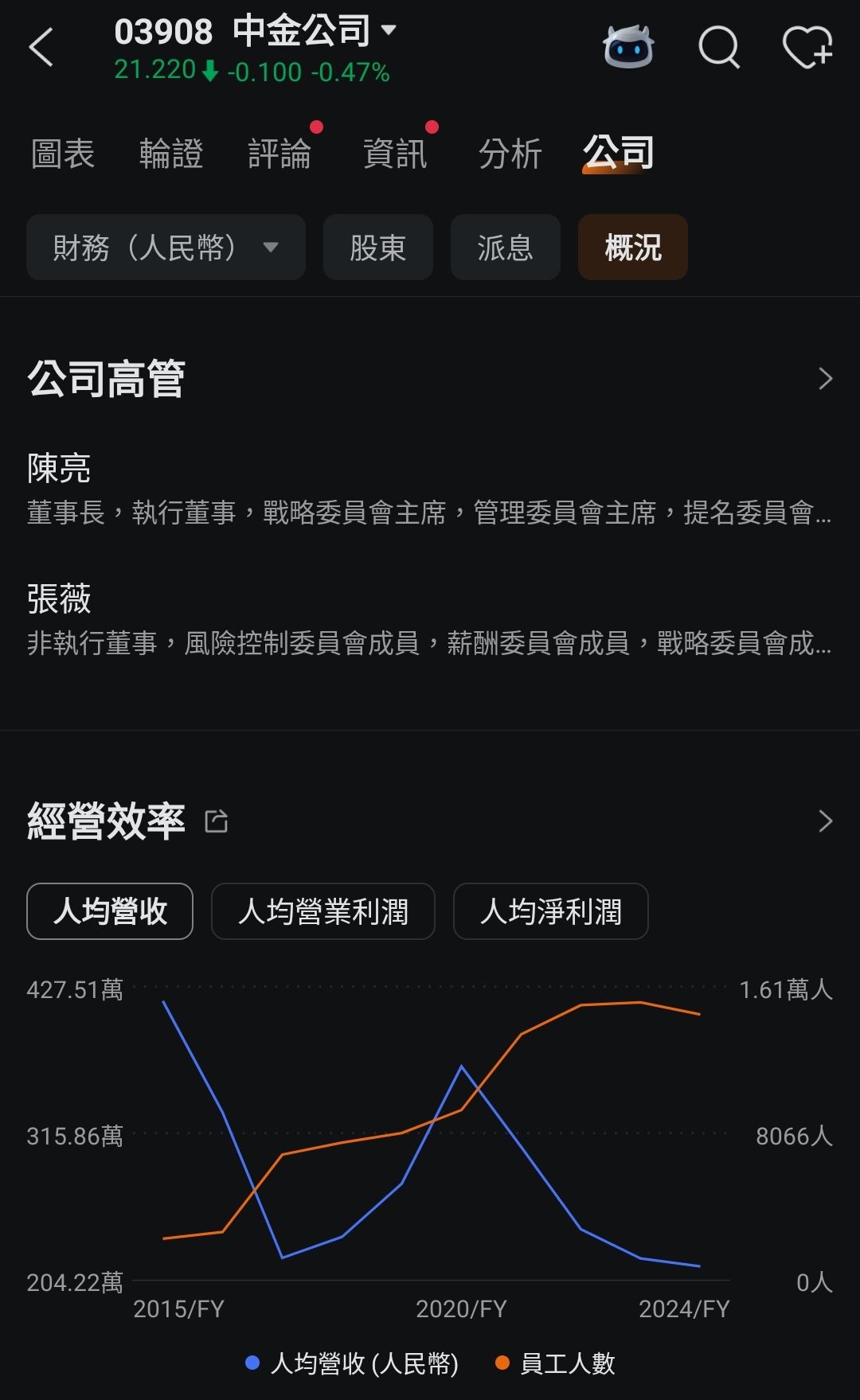Open the robot AI assistant

[x=628, y=48]
